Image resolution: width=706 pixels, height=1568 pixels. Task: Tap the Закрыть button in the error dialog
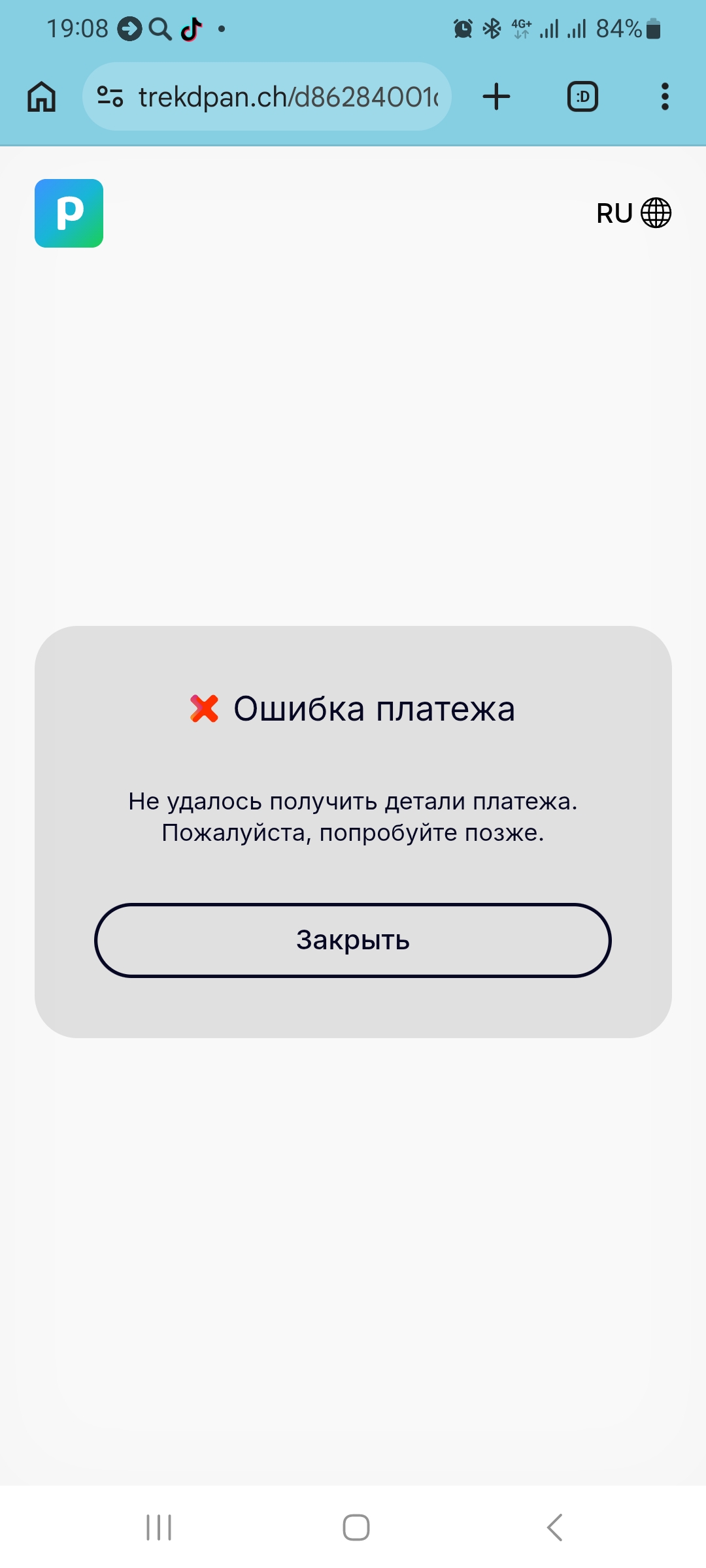(353, 940)
